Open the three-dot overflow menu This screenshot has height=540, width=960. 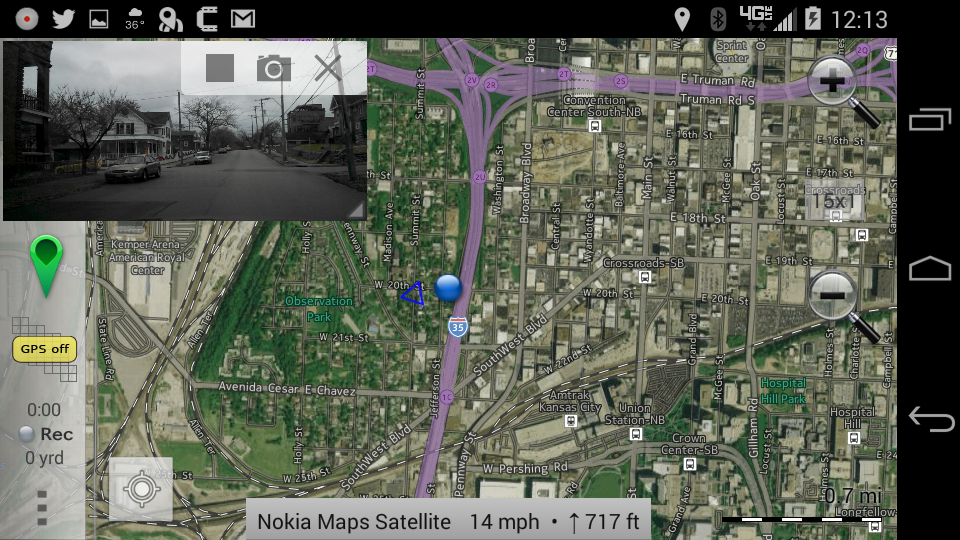coord(42,508)
